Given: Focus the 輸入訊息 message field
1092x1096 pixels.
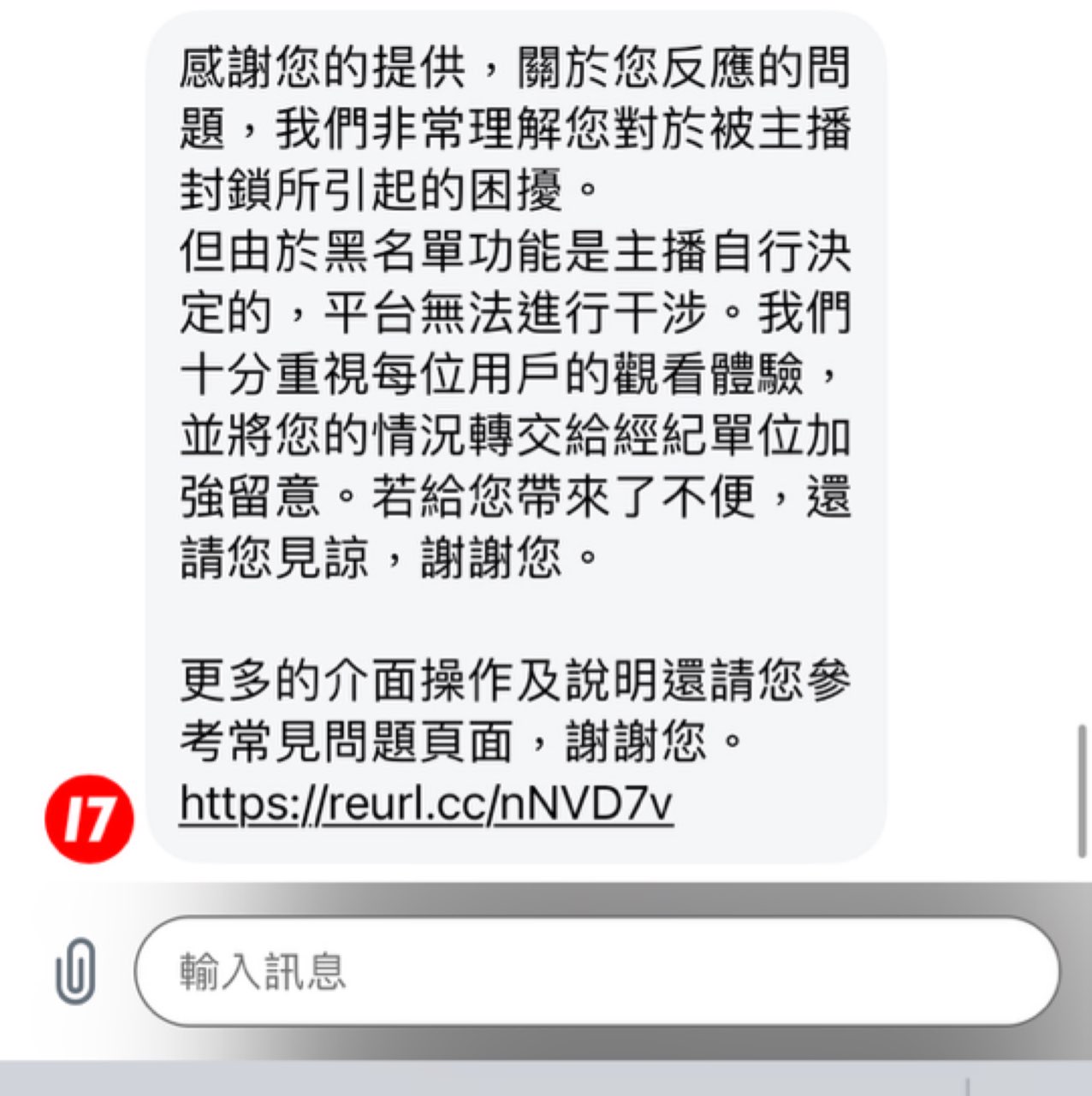Looking at the screenshot, I should click(x=596, y=972).
